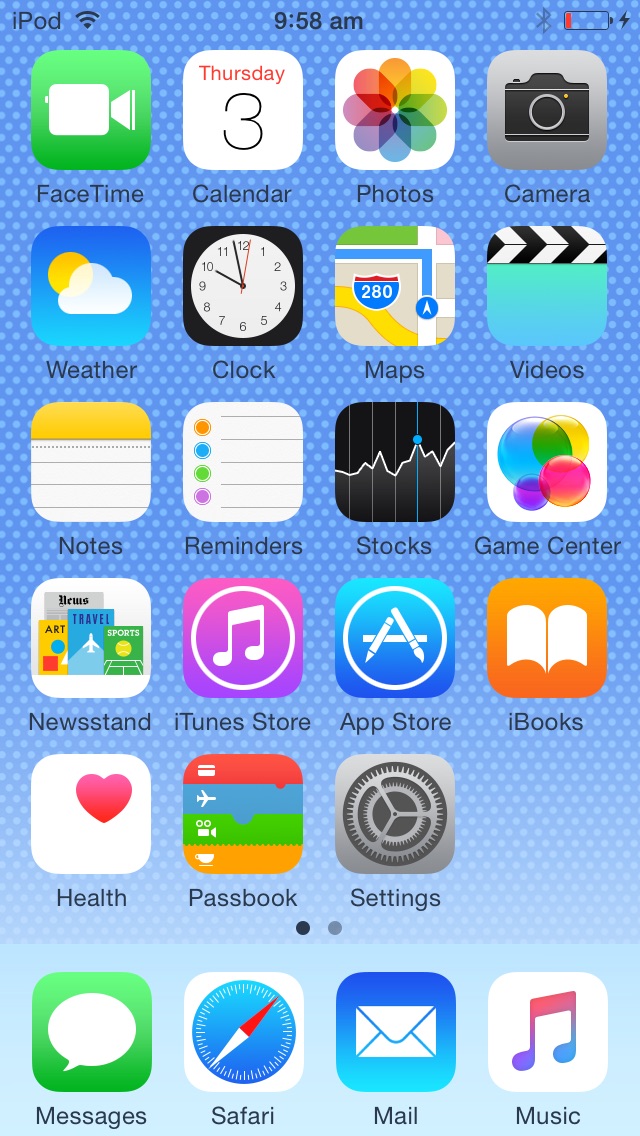Open the FaceTime app

[x=91, y=110]
